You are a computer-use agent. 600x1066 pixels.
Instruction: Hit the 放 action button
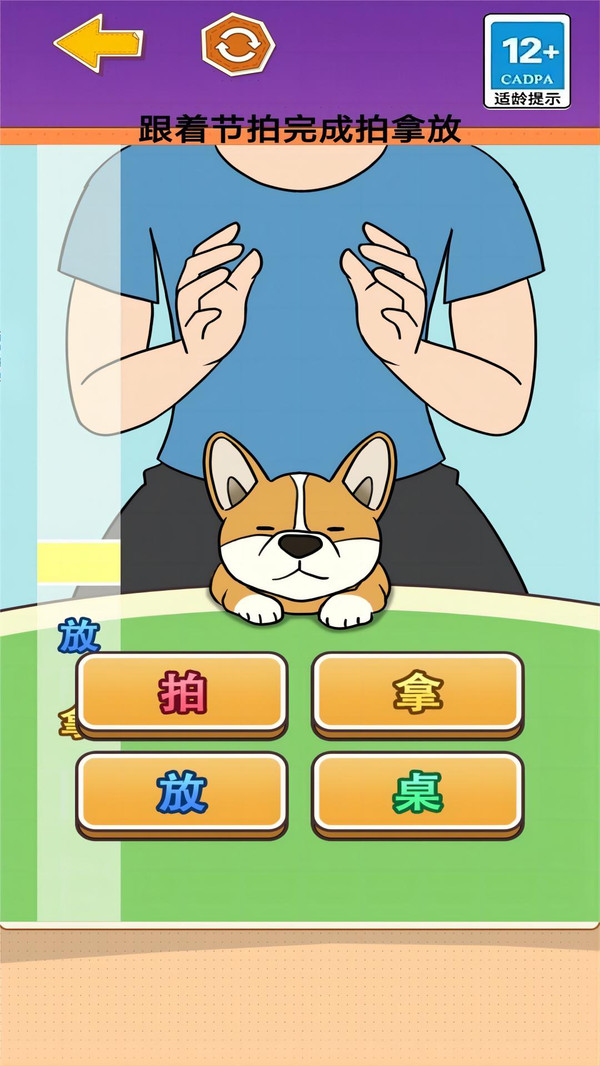coord(181,795)
